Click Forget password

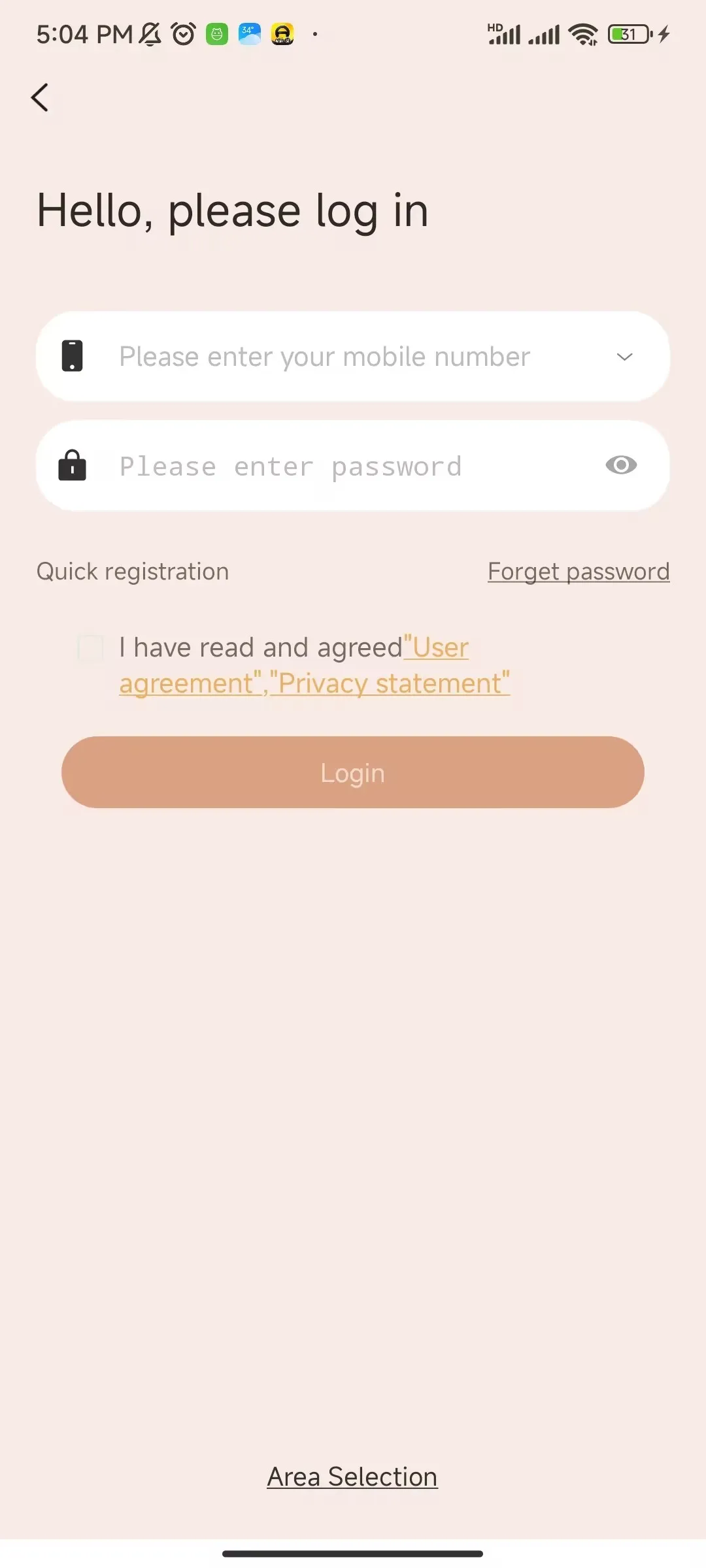coord(577,571)
